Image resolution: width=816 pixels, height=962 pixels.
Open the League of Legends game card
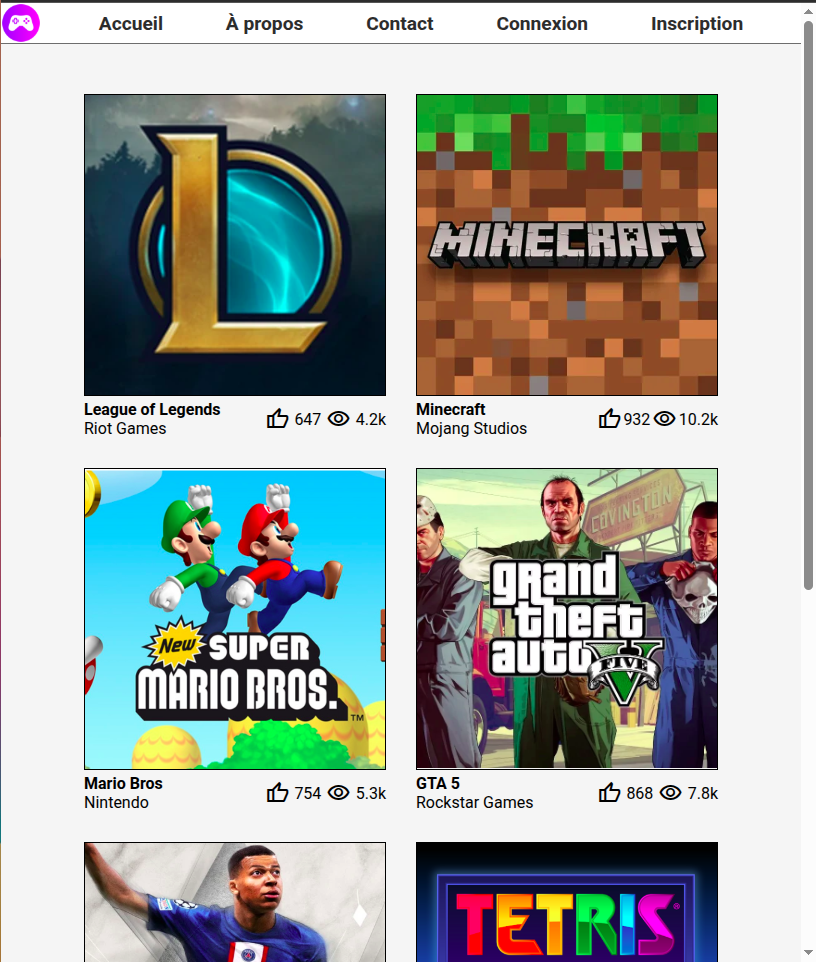[x=235, y=245]
